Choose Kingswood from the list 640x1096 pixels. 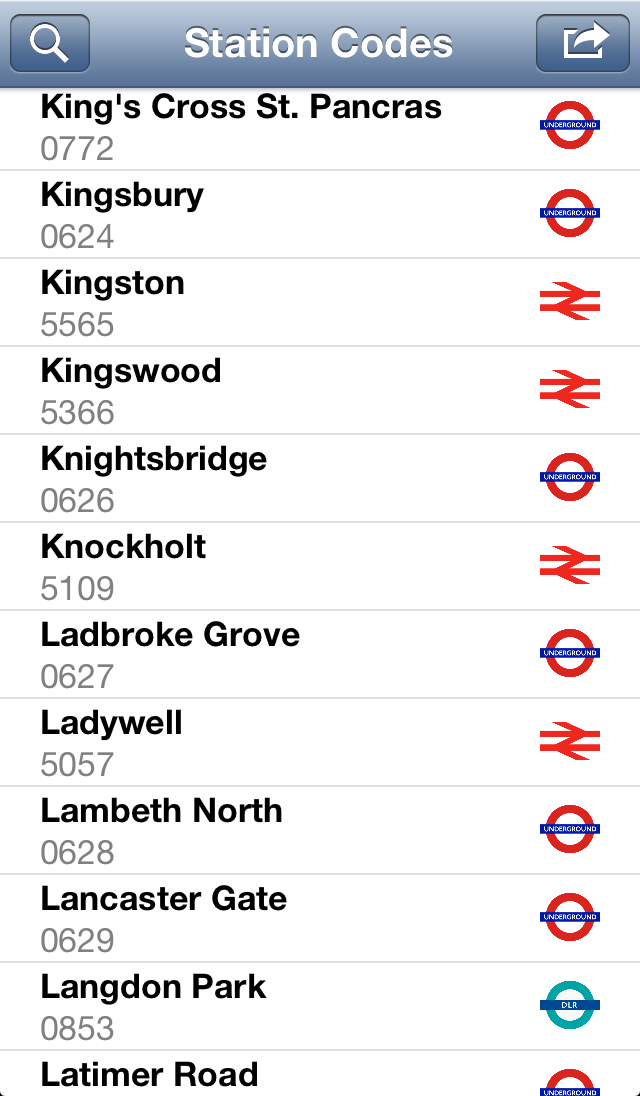pos(320,391)
